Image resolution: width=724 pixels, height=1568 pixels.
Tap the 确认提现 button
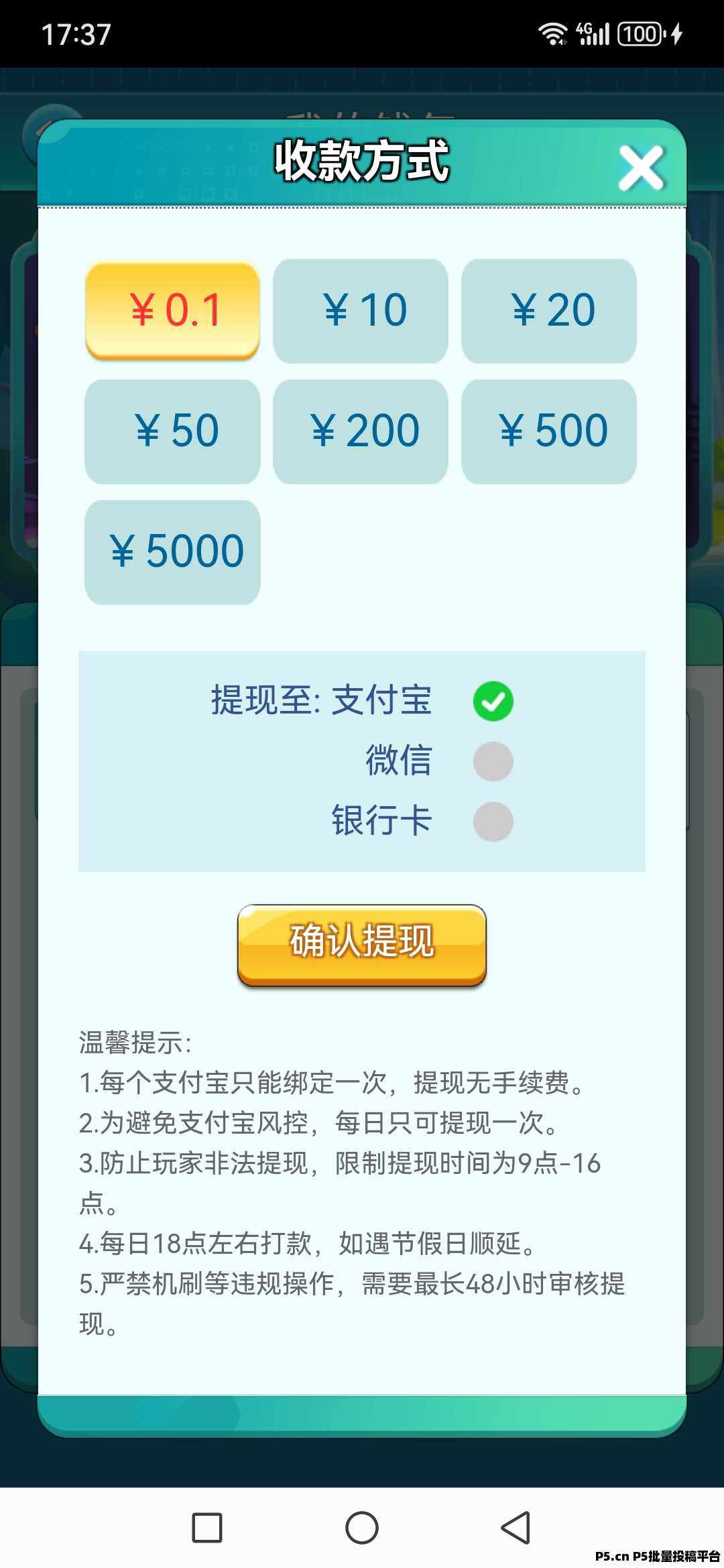pyautogui.click(x=362, y=943)
